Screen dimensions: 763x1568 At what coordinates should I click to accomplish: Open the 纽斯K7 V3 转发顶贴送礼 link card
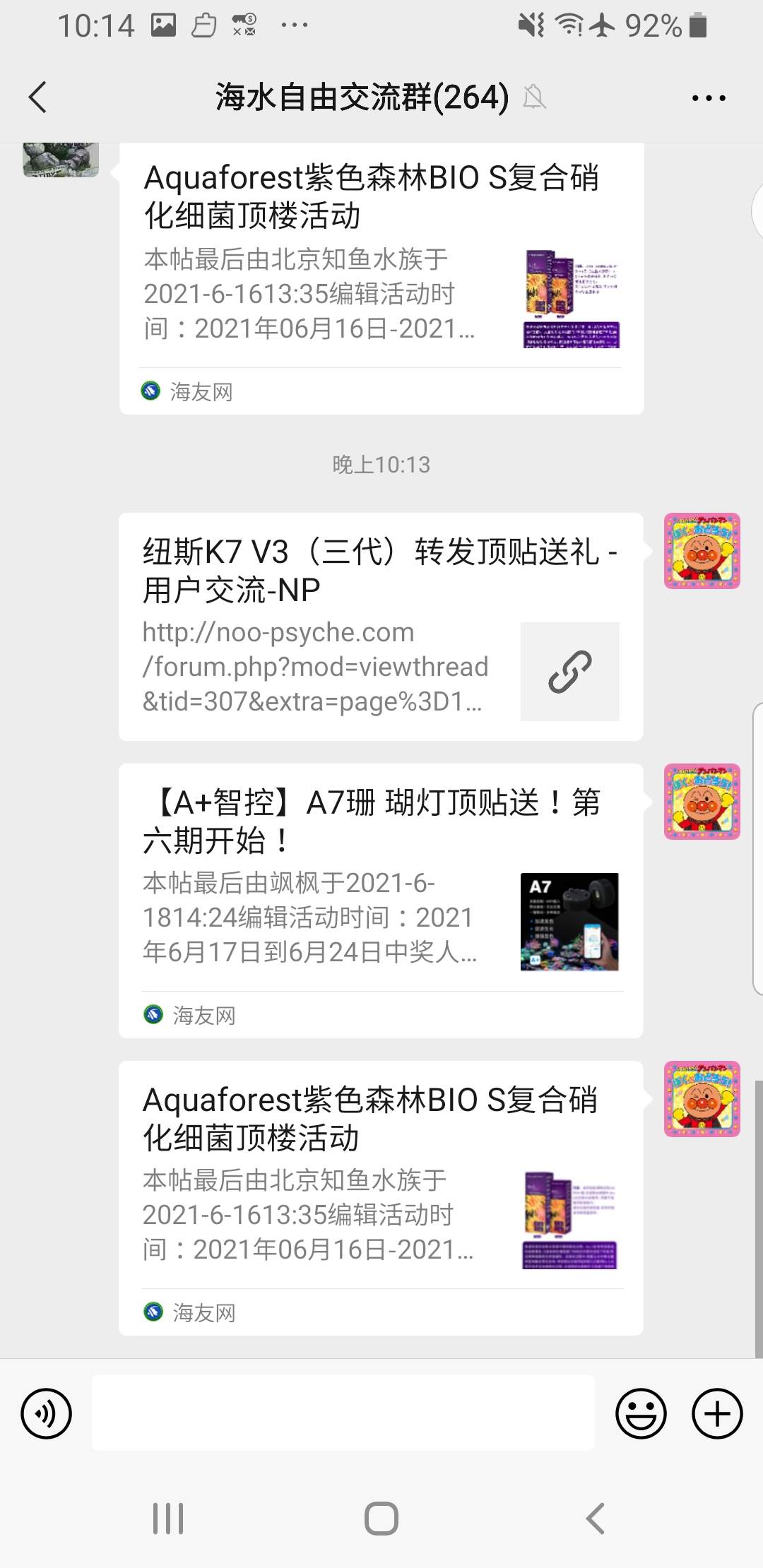coord(380,626)
